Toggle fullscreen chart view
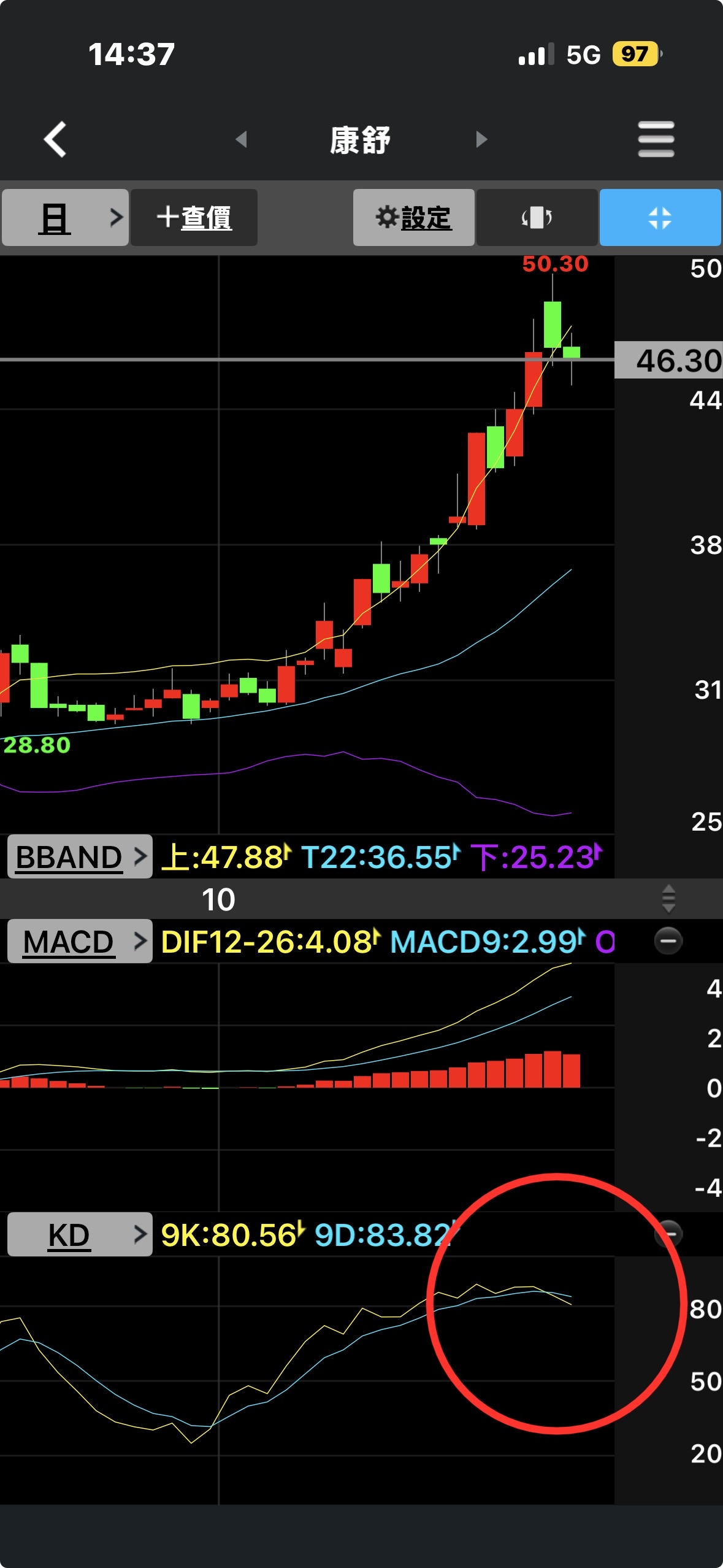 (x=660, y=218)
